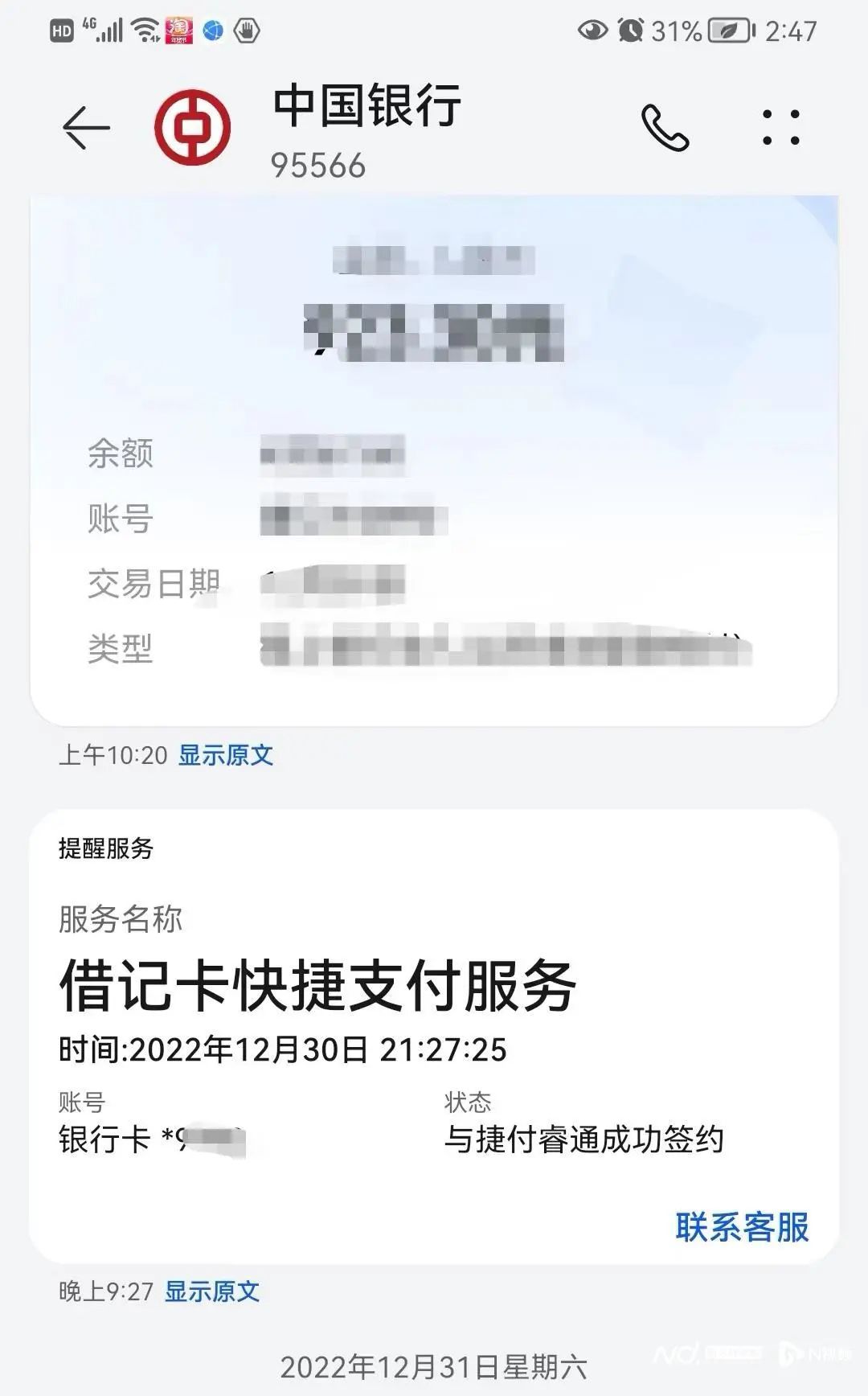This screenshot has height=1396, width=868.
Task: Open the four-dot more options menu
Action: click(x=780, y=127)
